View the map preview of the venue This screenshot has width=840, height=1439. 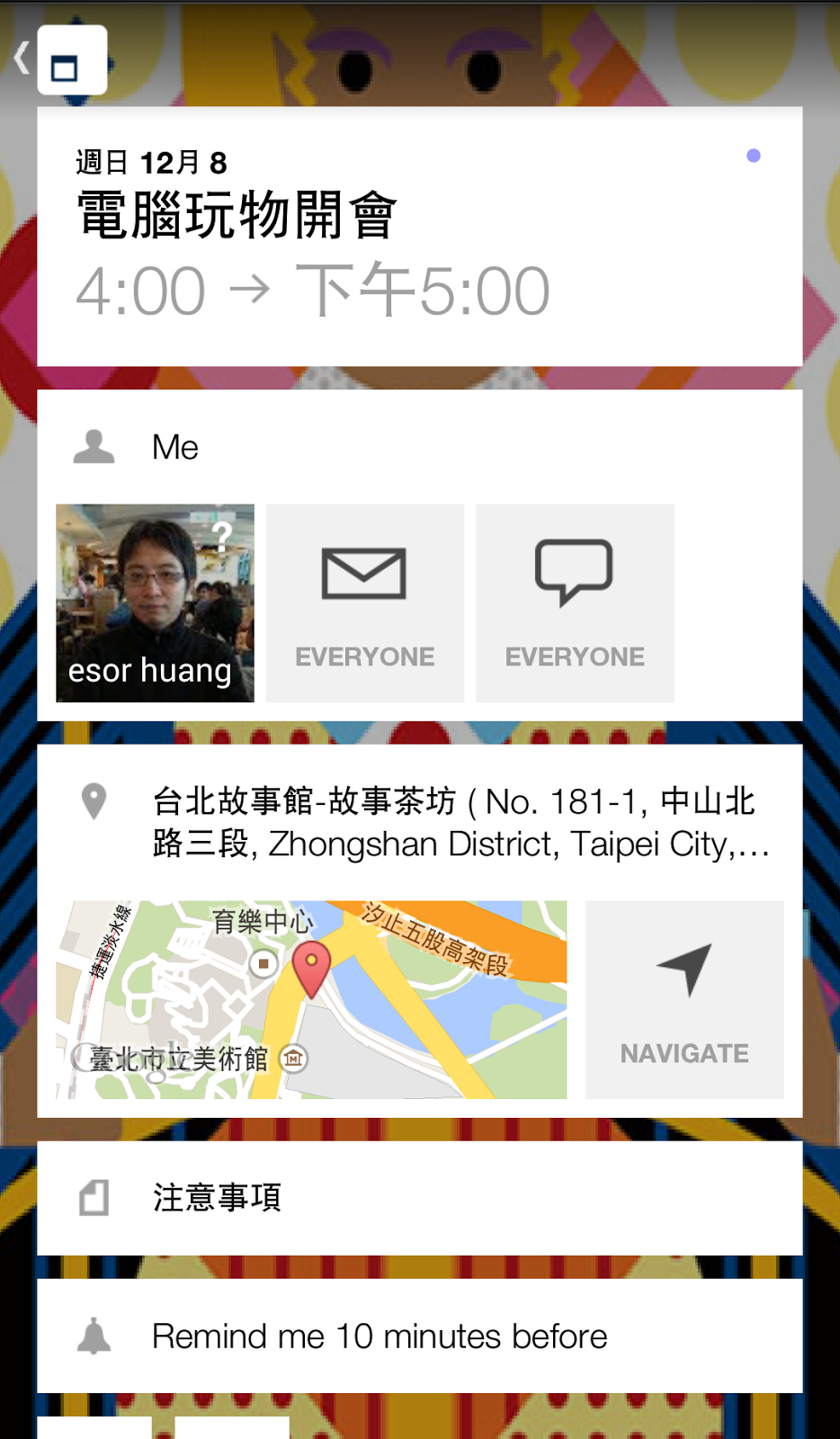pos(311,999)
